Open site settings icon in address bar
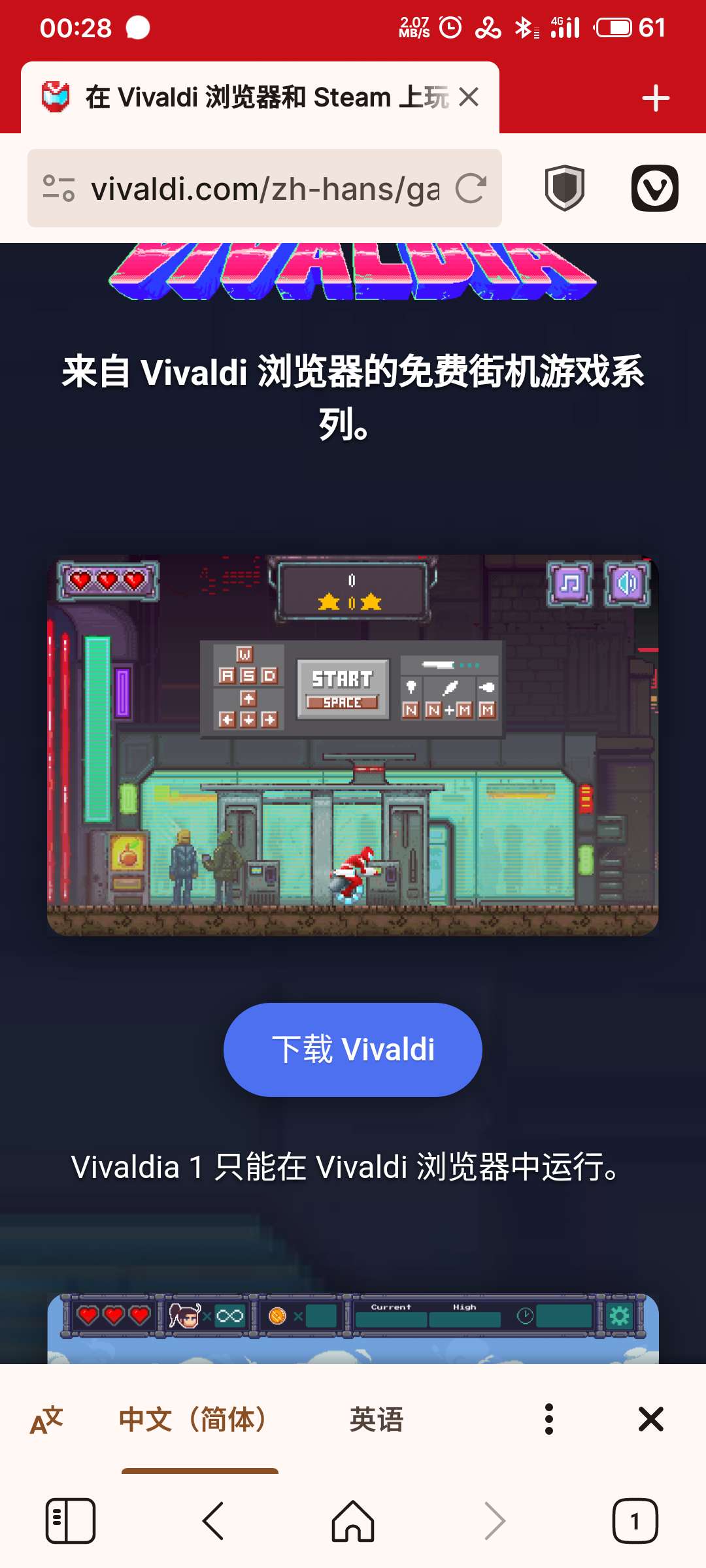Viewport: 706px width, 1568px height. (x=59, y=189)
